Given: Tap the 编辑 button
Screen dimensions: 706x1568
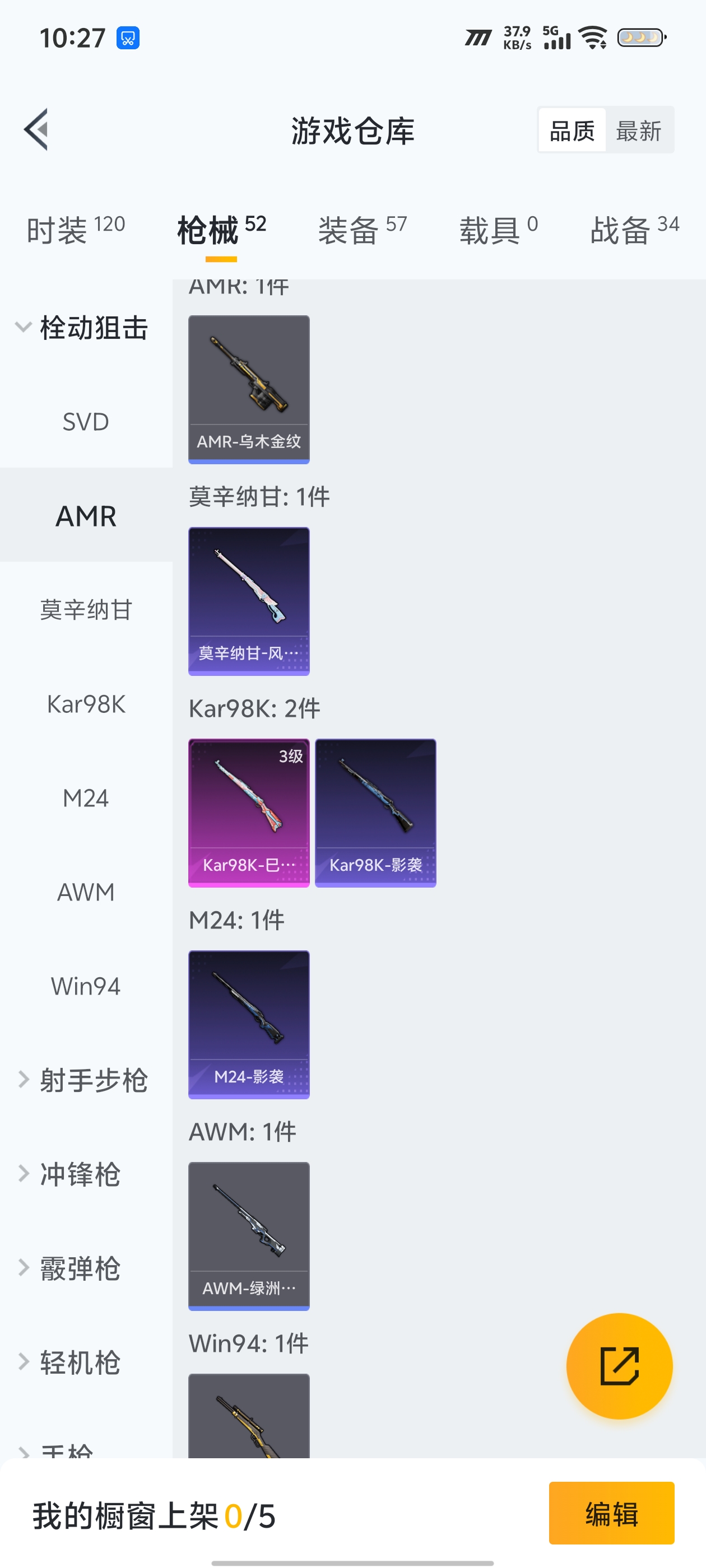Looking at the screenshot, I should click(x=611, y=1513).
